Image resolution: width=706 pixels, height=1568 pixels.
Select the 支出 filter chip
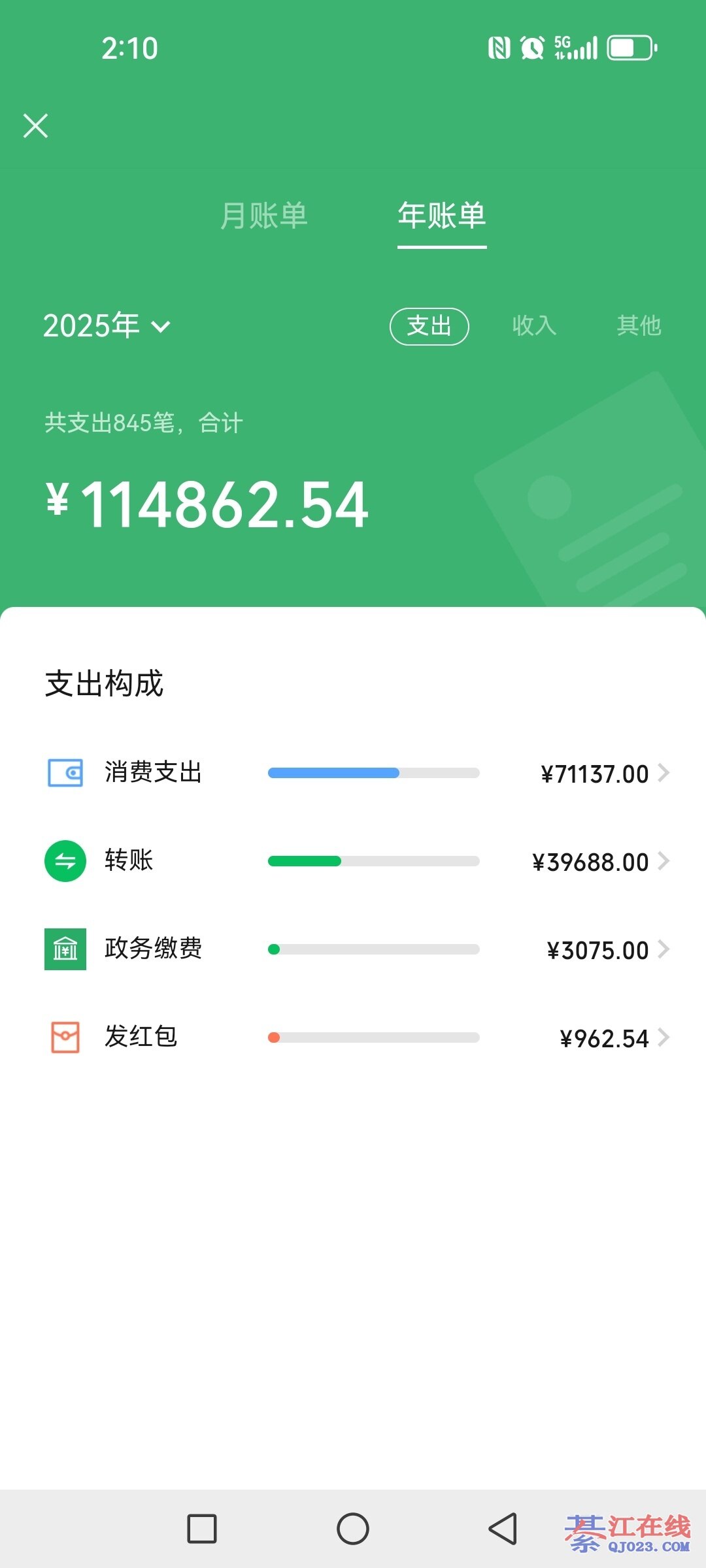[429, 326]
